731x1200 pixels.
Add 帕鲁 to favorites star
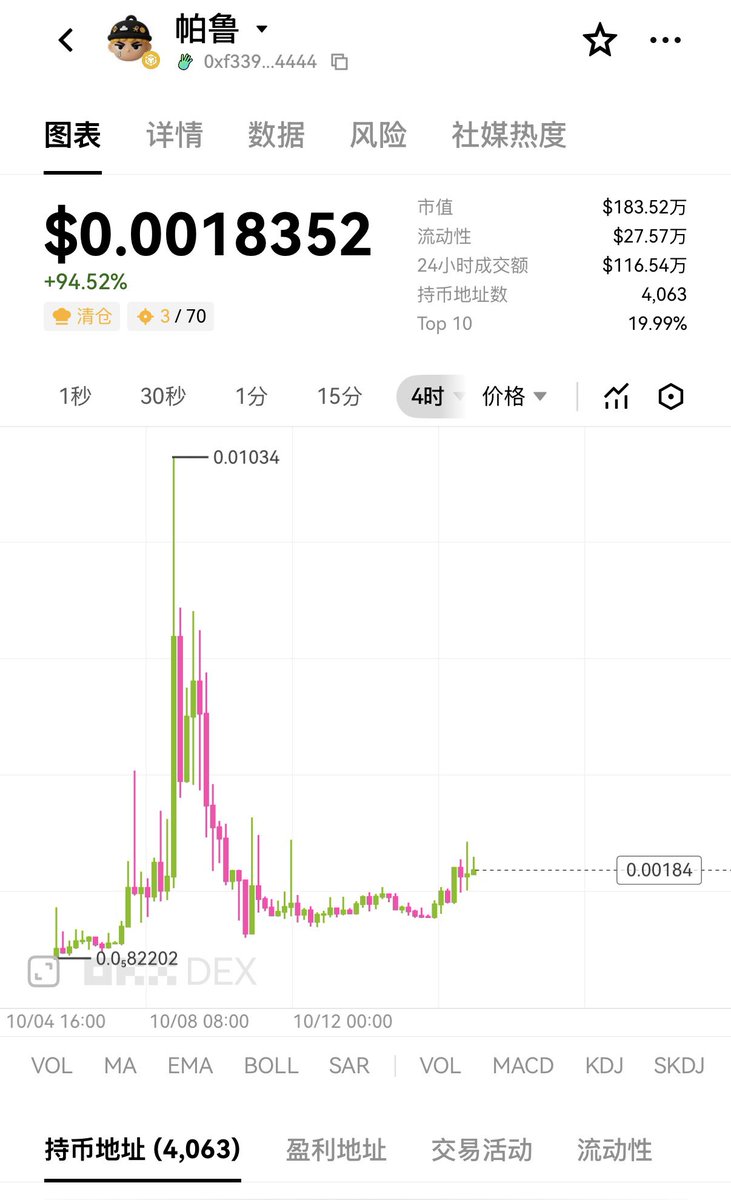599,40
